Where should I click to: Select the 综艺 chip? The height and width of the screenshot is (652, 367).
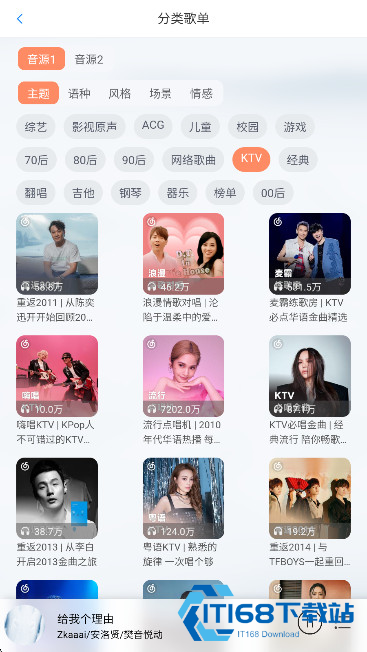[x=36, y=126]
